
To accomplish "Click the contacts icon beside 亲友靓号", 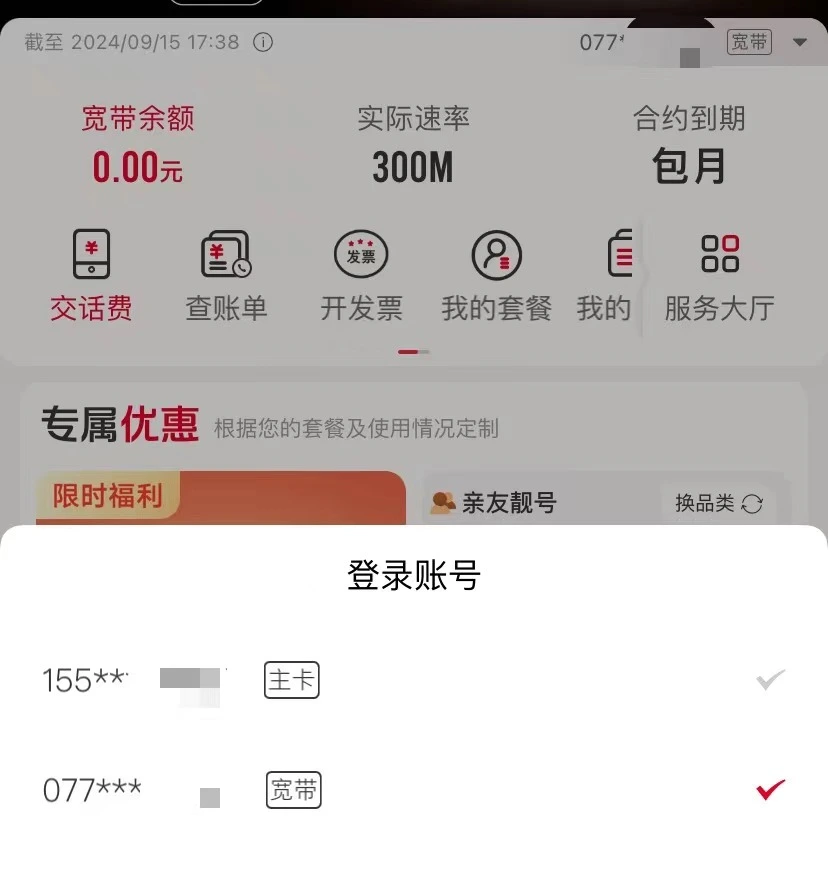I will 440,502.
